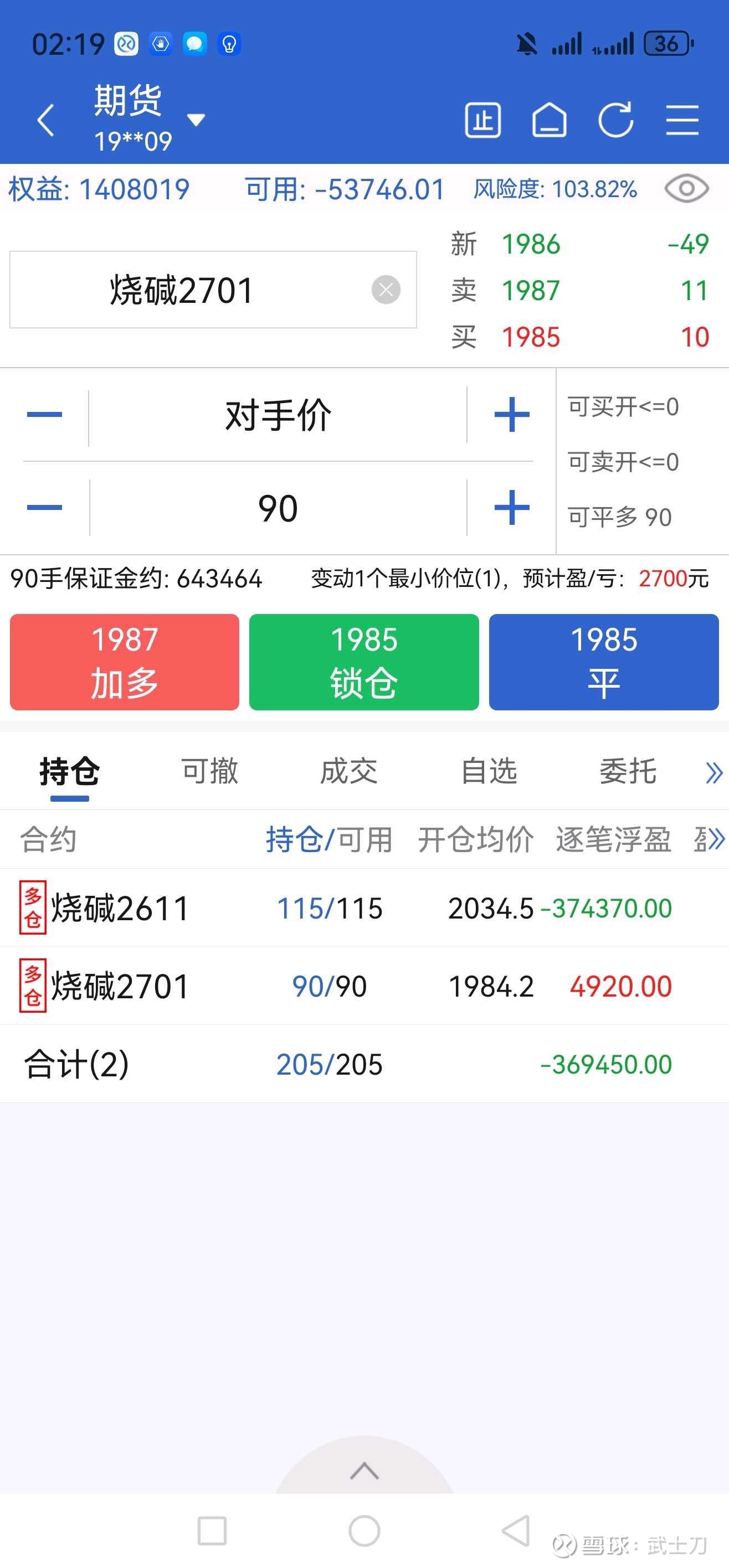Open the account dropdown next to 期货
The image size is (729, 1568).
coord(196,120)
